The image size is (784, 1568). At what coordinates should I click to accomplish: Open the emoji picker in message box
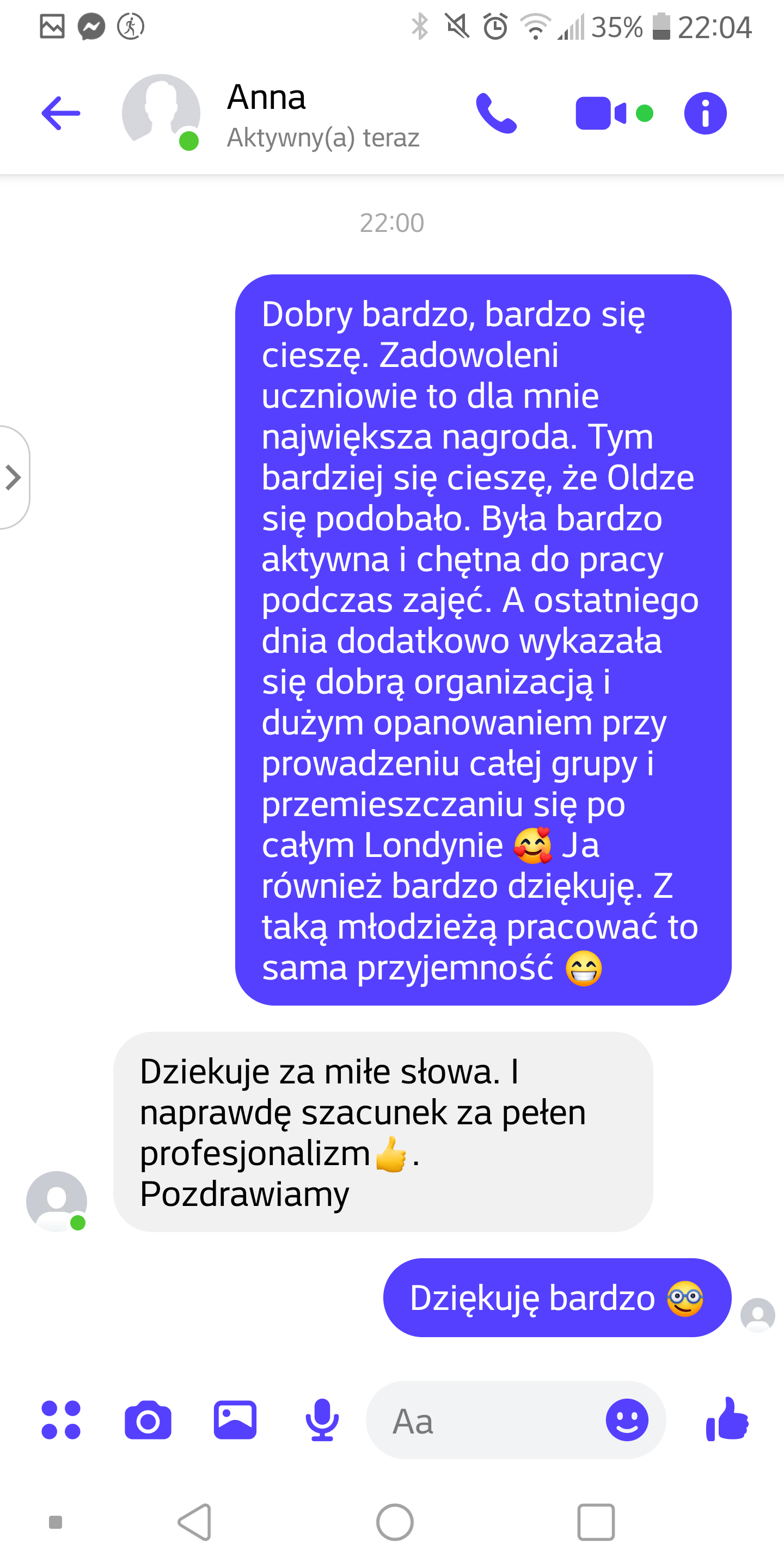pos(626,1419)
